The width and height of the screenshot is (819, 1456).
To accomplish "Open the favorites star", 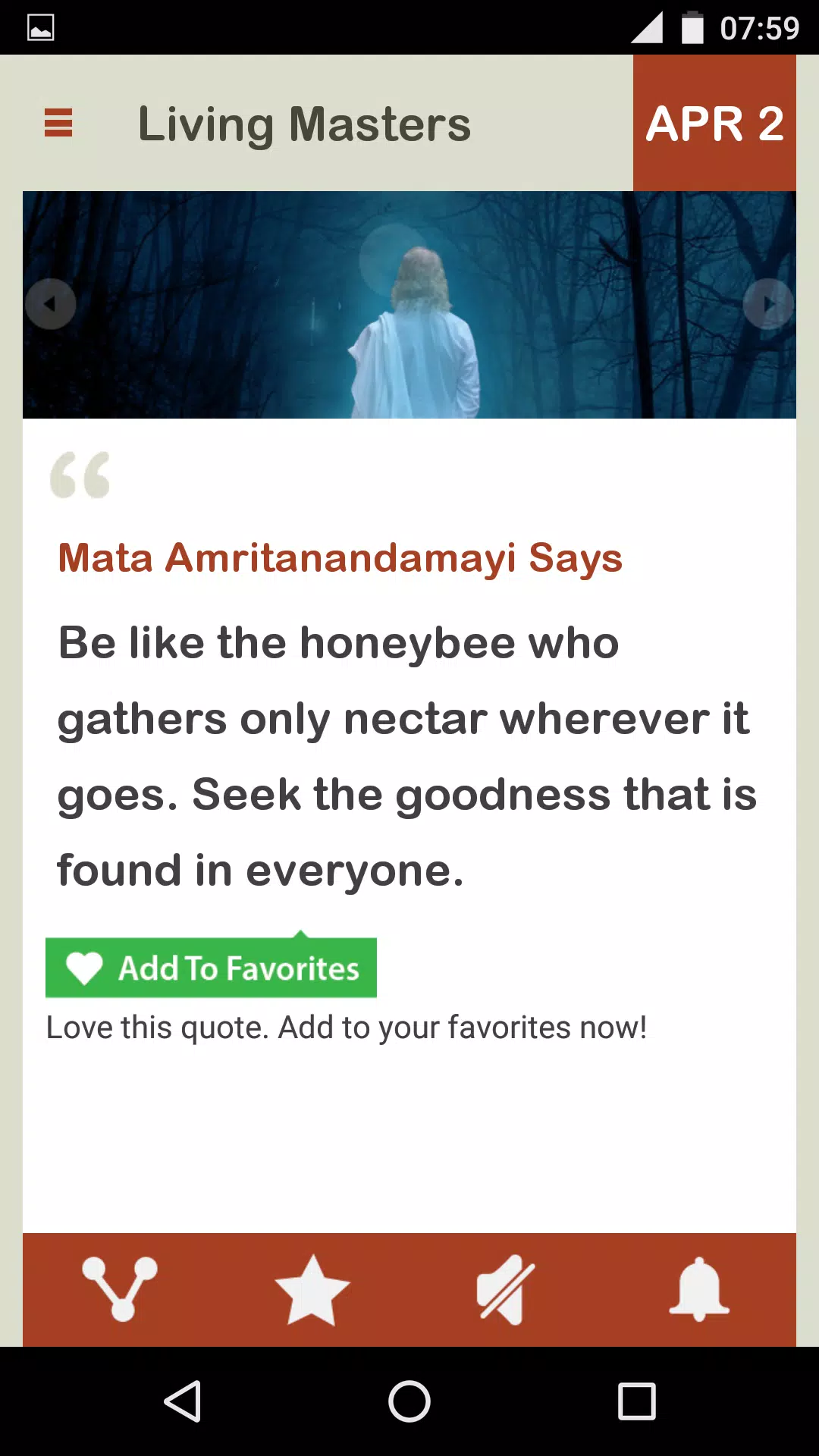I will point(312,1289).
